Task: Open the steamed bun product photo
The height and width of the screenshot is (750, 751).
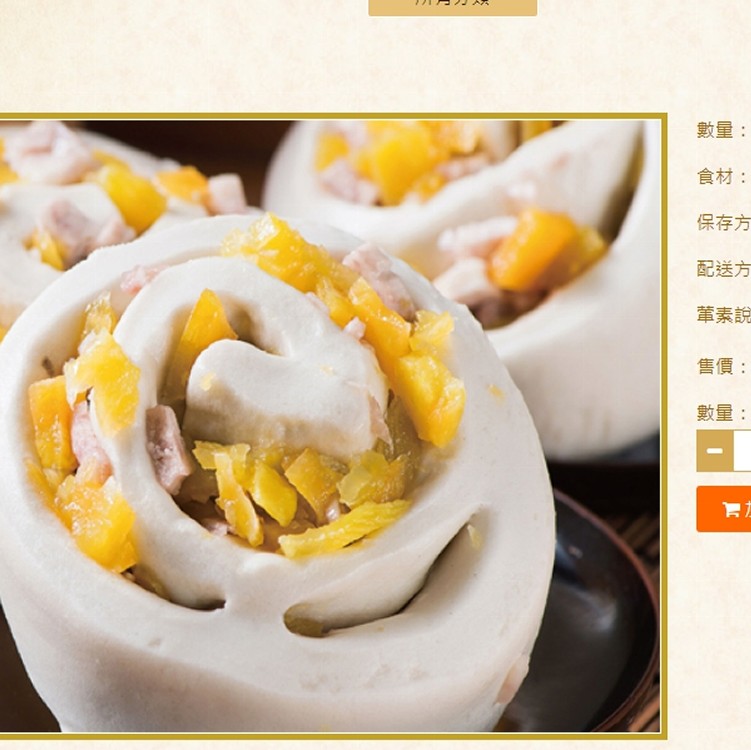Action: click(x=330, y=425)
